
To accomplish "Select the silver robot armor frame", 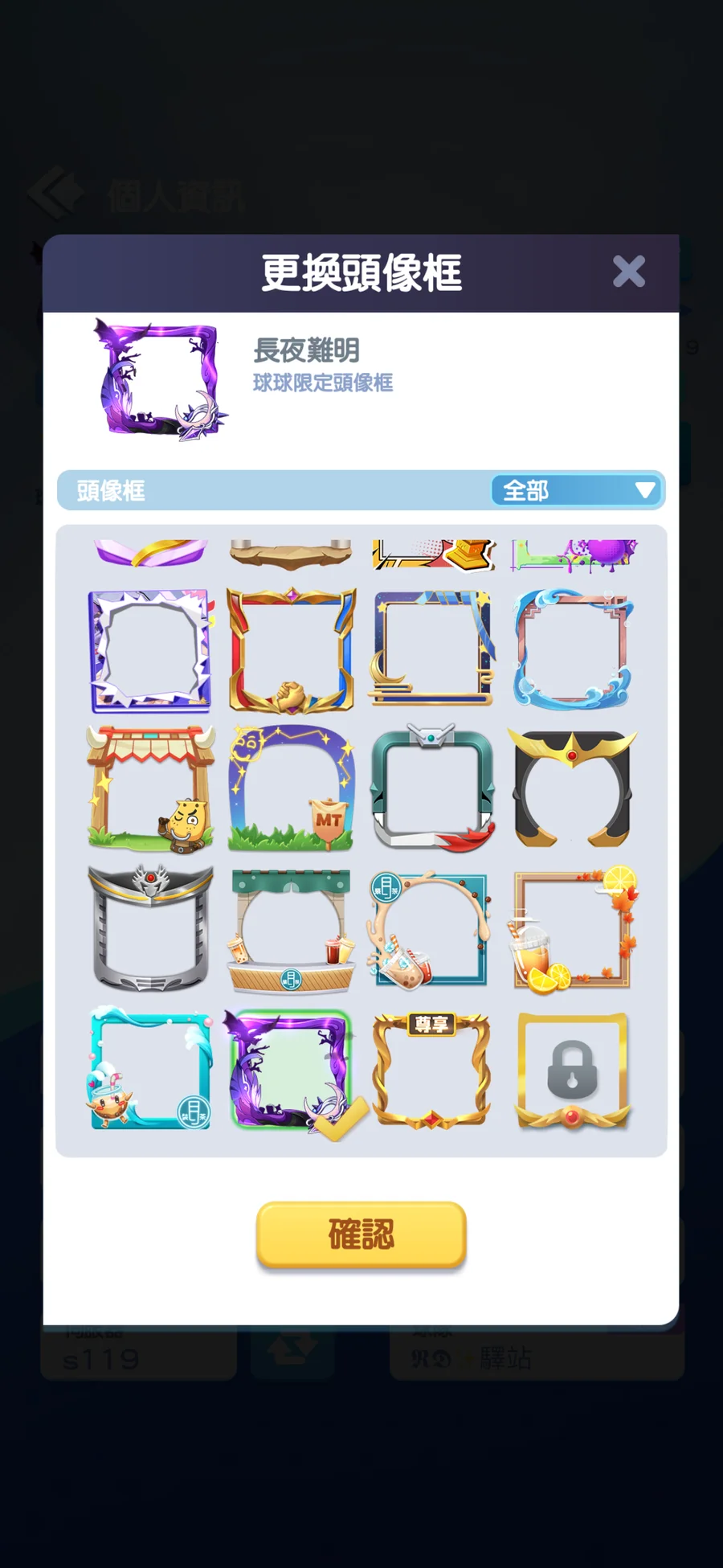I will coord(151,929).
